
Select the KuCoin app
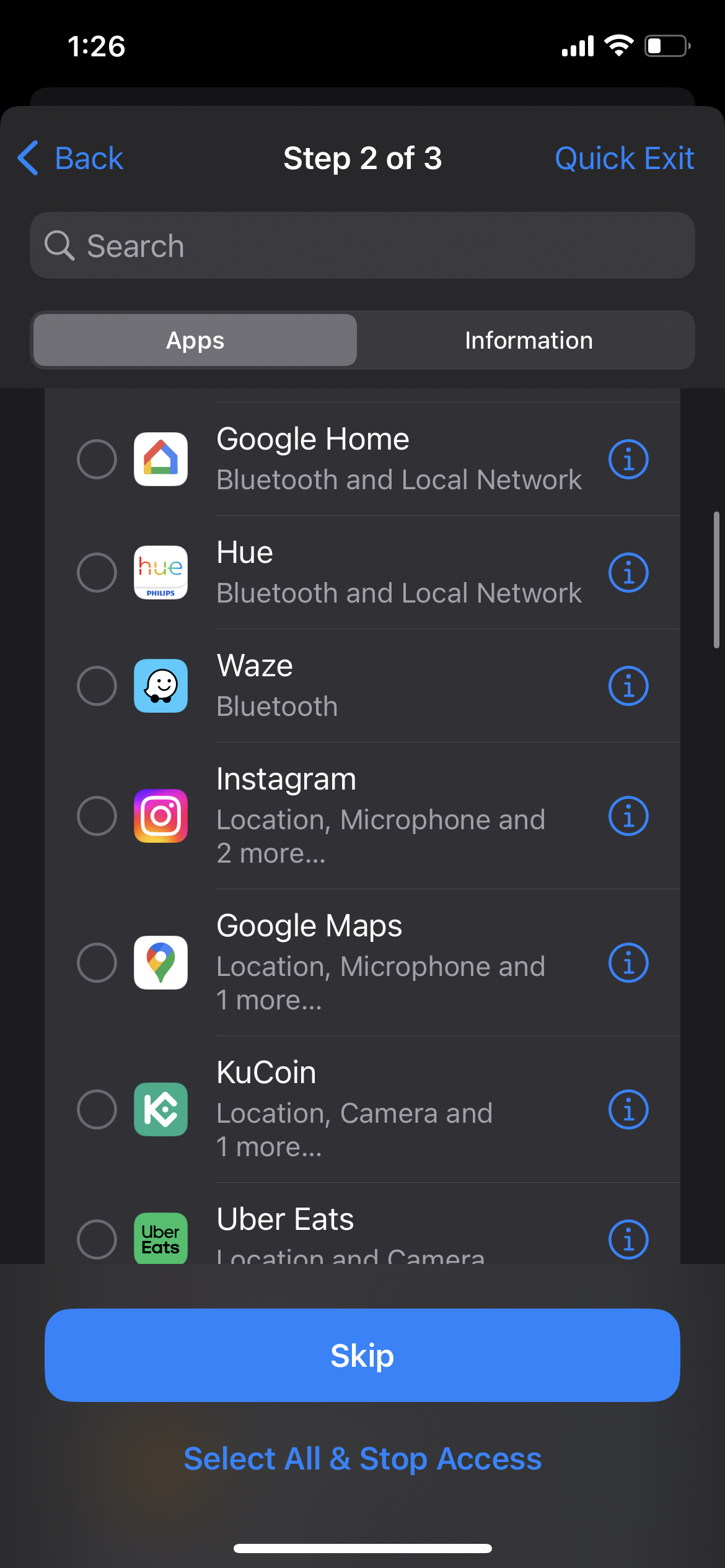tap(97, 1110)
